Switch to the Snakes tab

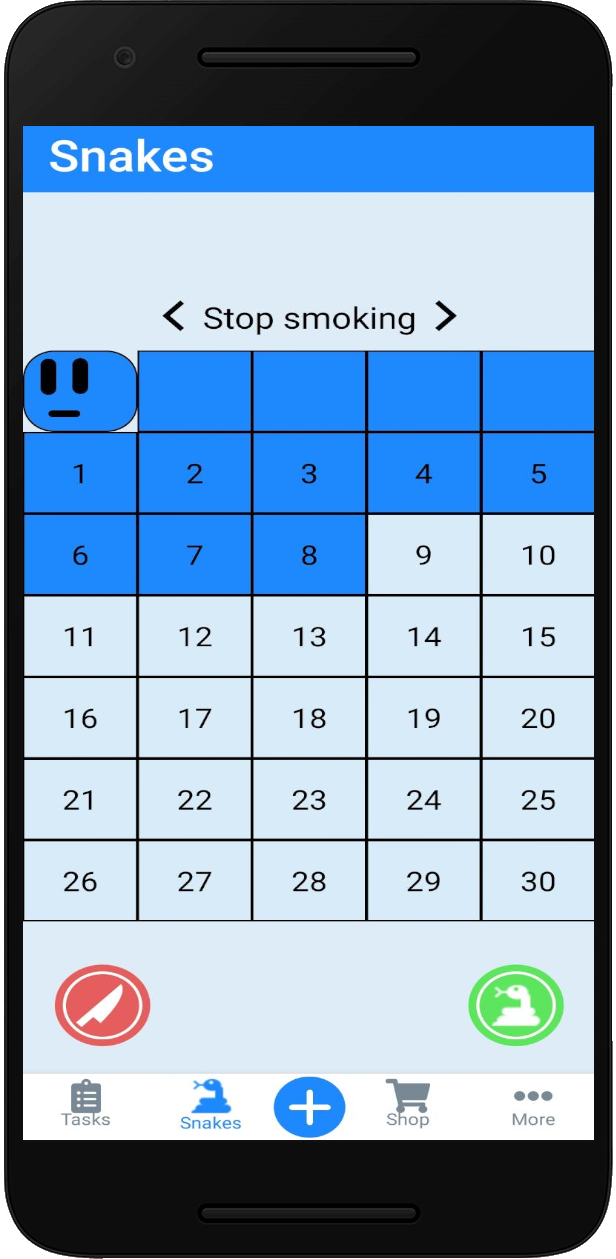[x=210, y=1106]
